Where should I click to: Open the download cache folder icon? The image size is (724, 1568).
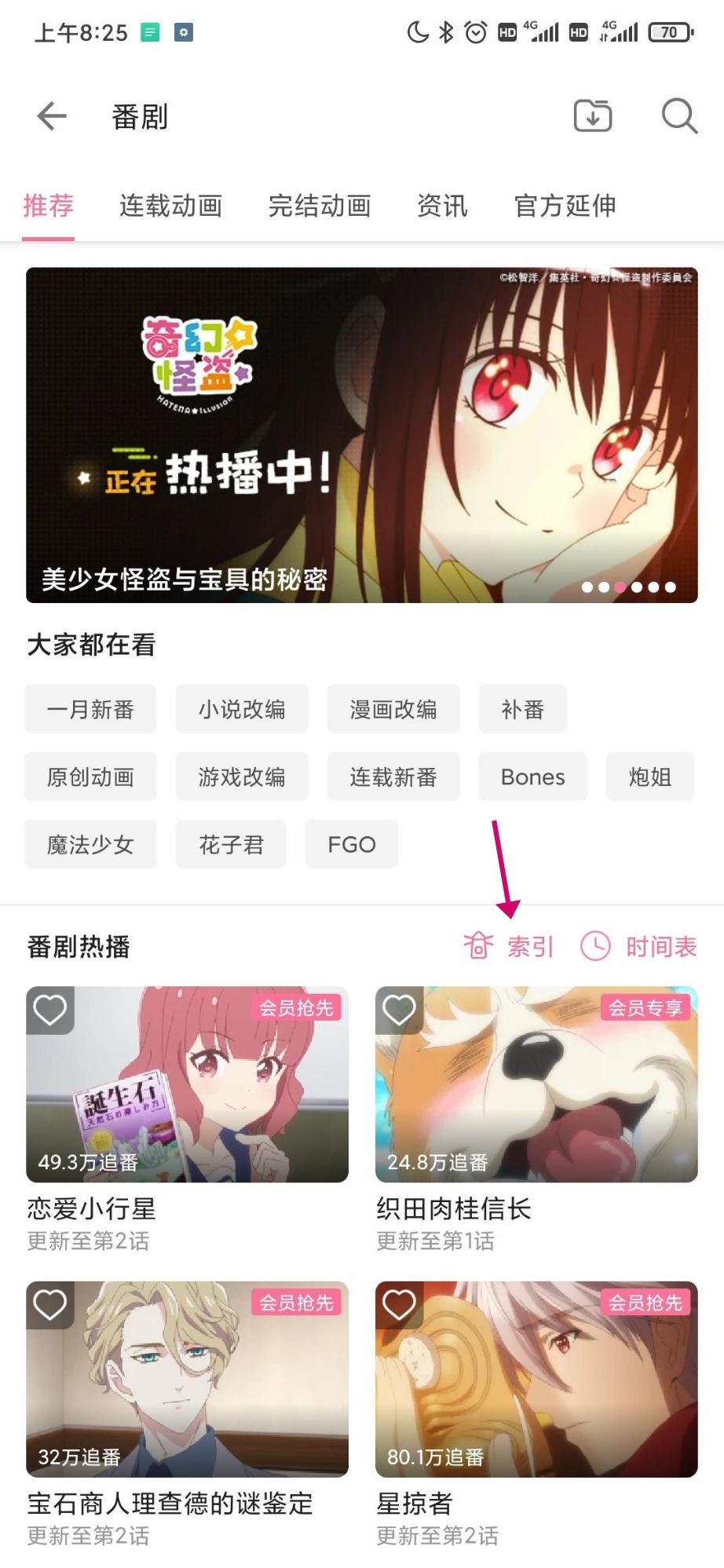pos(593,116)
